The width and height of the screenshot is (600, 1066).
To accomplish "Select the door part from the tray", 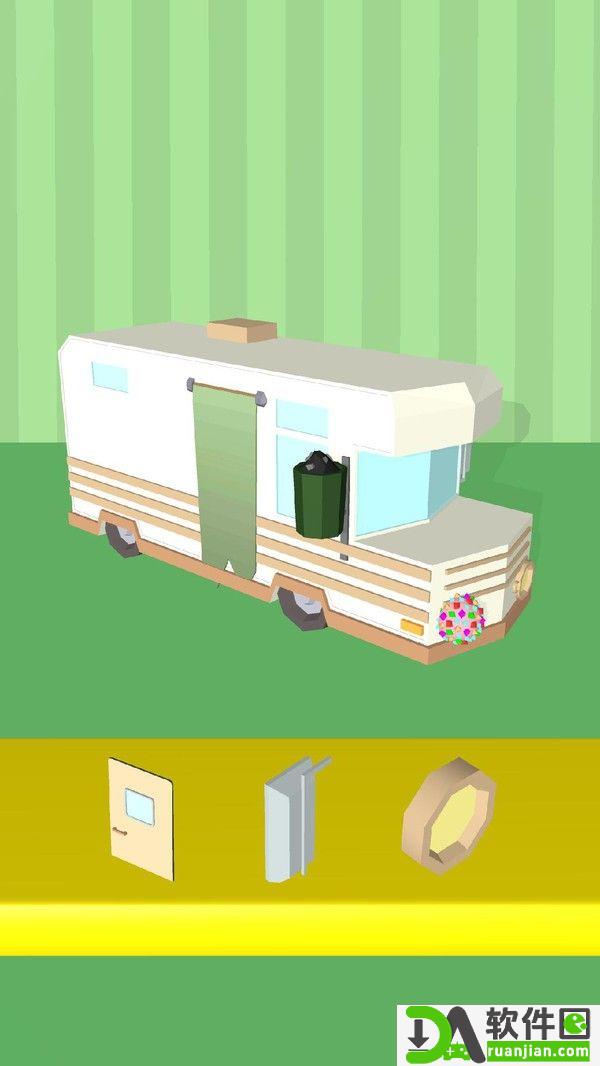I will 141,818.
